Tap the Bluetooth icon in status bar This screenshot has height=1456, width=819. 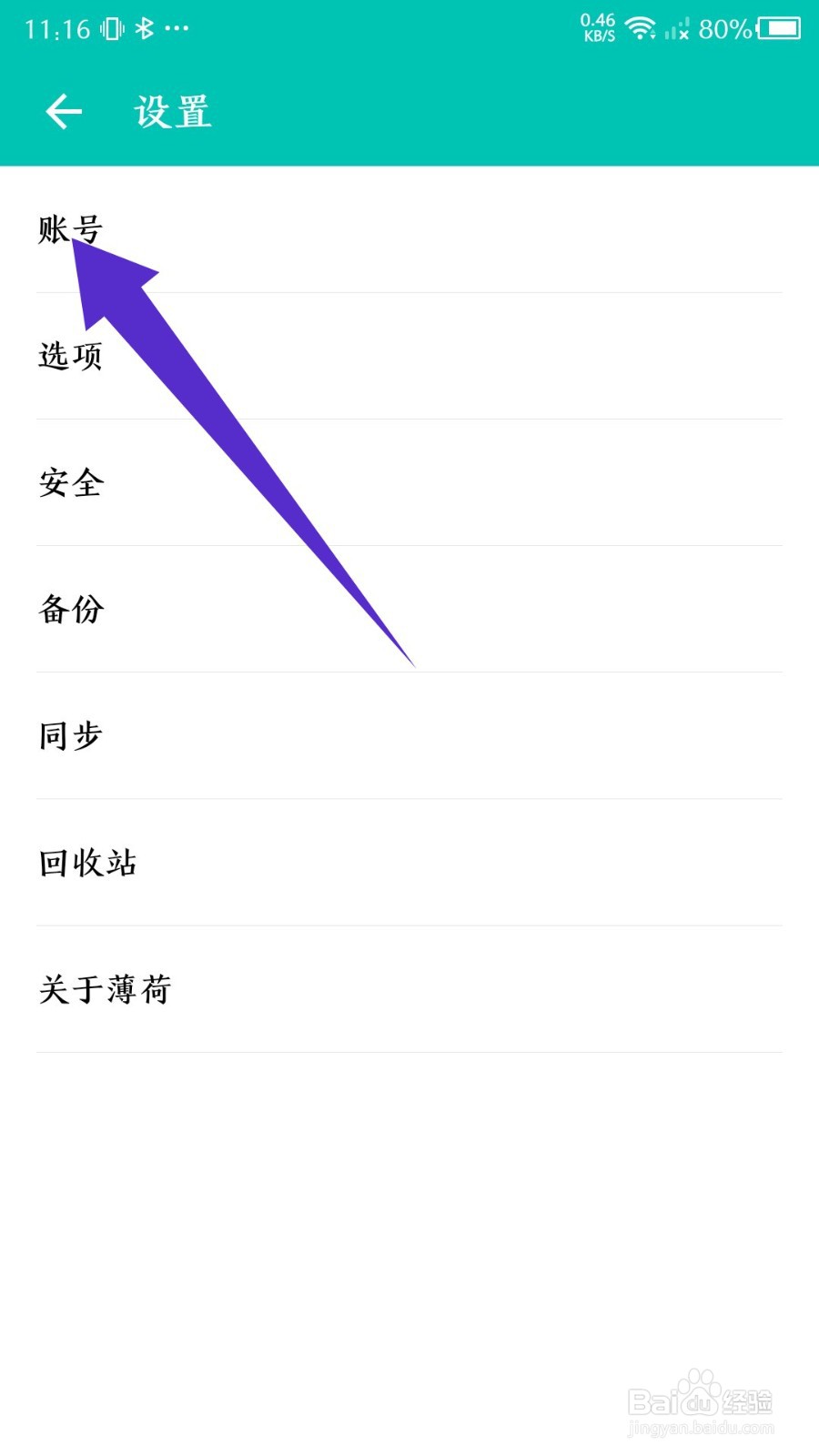[x=144, y=27]
